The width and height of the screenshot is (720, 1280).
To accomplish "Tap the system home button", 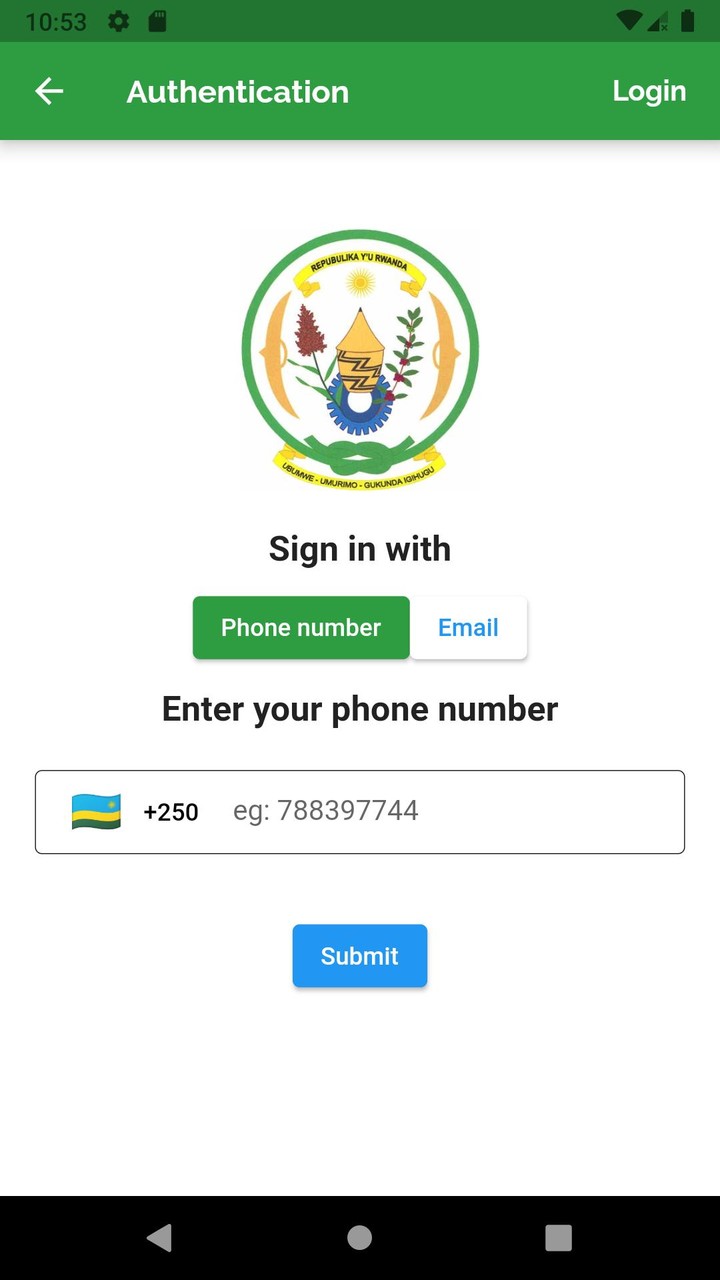I will tap(359, 1238).
